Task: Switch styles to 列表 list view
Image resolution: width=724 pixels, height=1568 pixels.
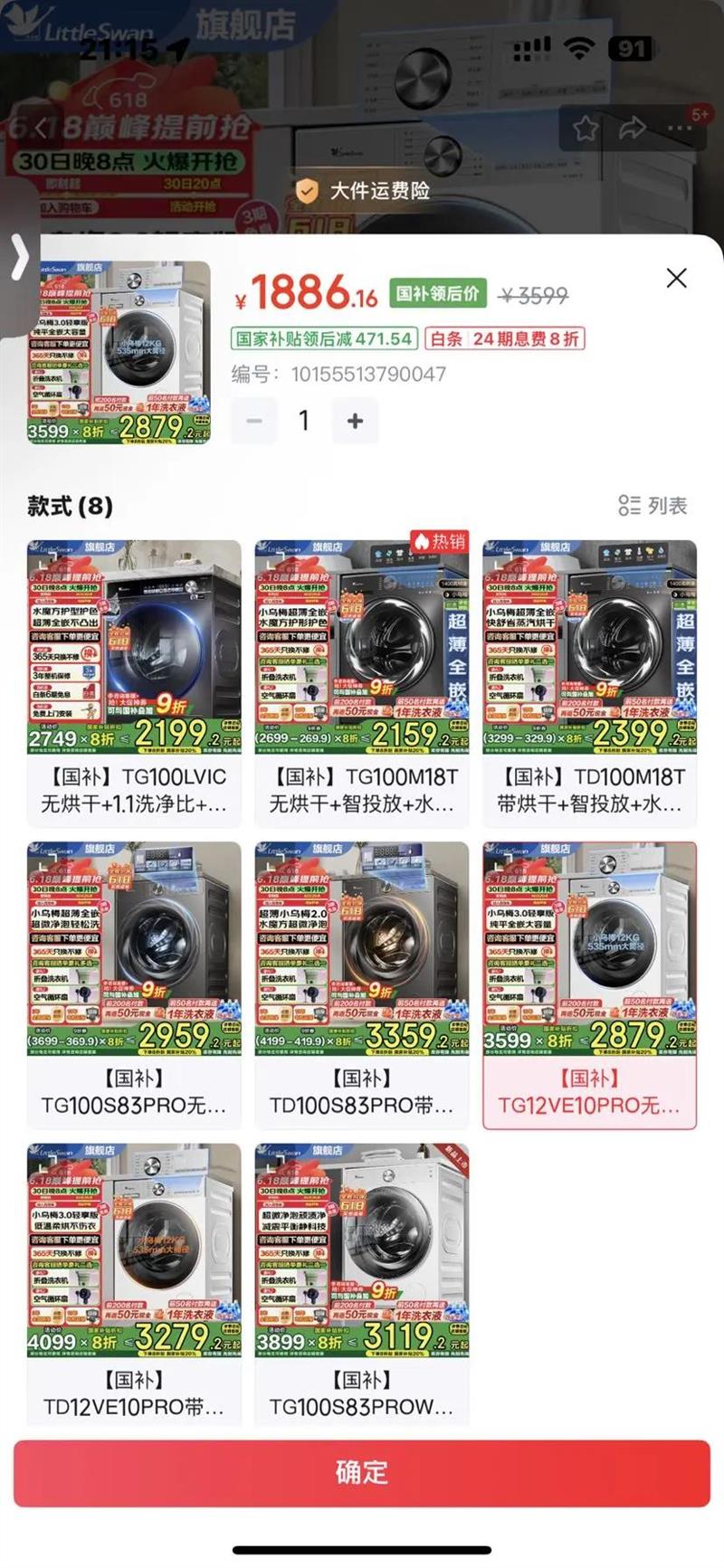Action: (653, 506)
